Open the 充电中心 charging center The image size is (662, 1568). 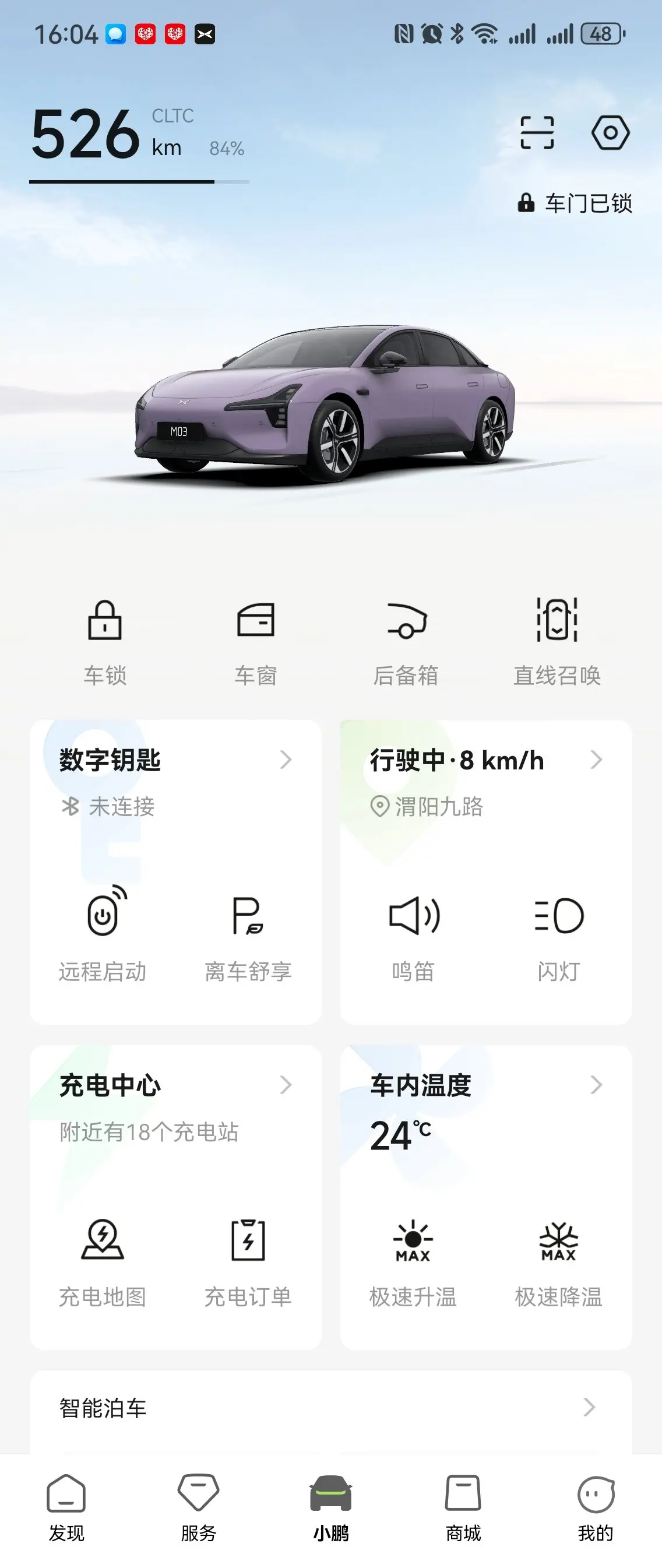click(x=175, y=1085)
